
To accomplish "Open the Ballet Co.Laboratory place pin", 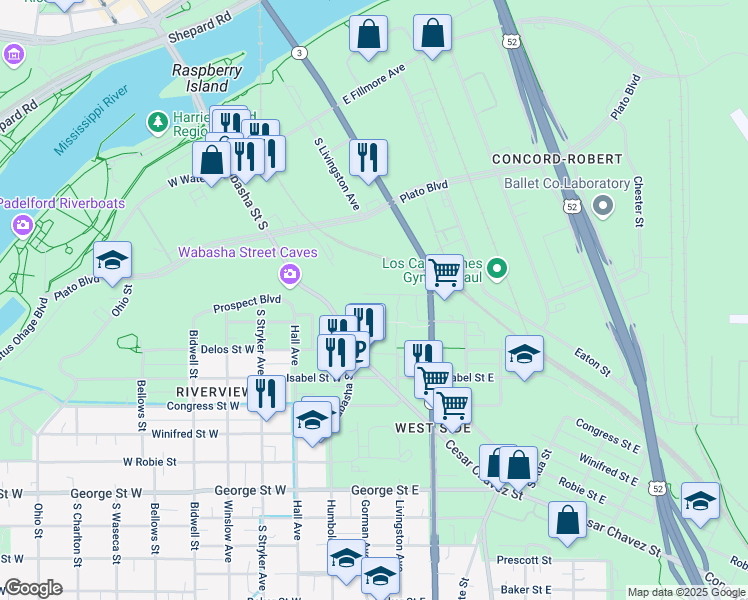I will tap(602, 207).
